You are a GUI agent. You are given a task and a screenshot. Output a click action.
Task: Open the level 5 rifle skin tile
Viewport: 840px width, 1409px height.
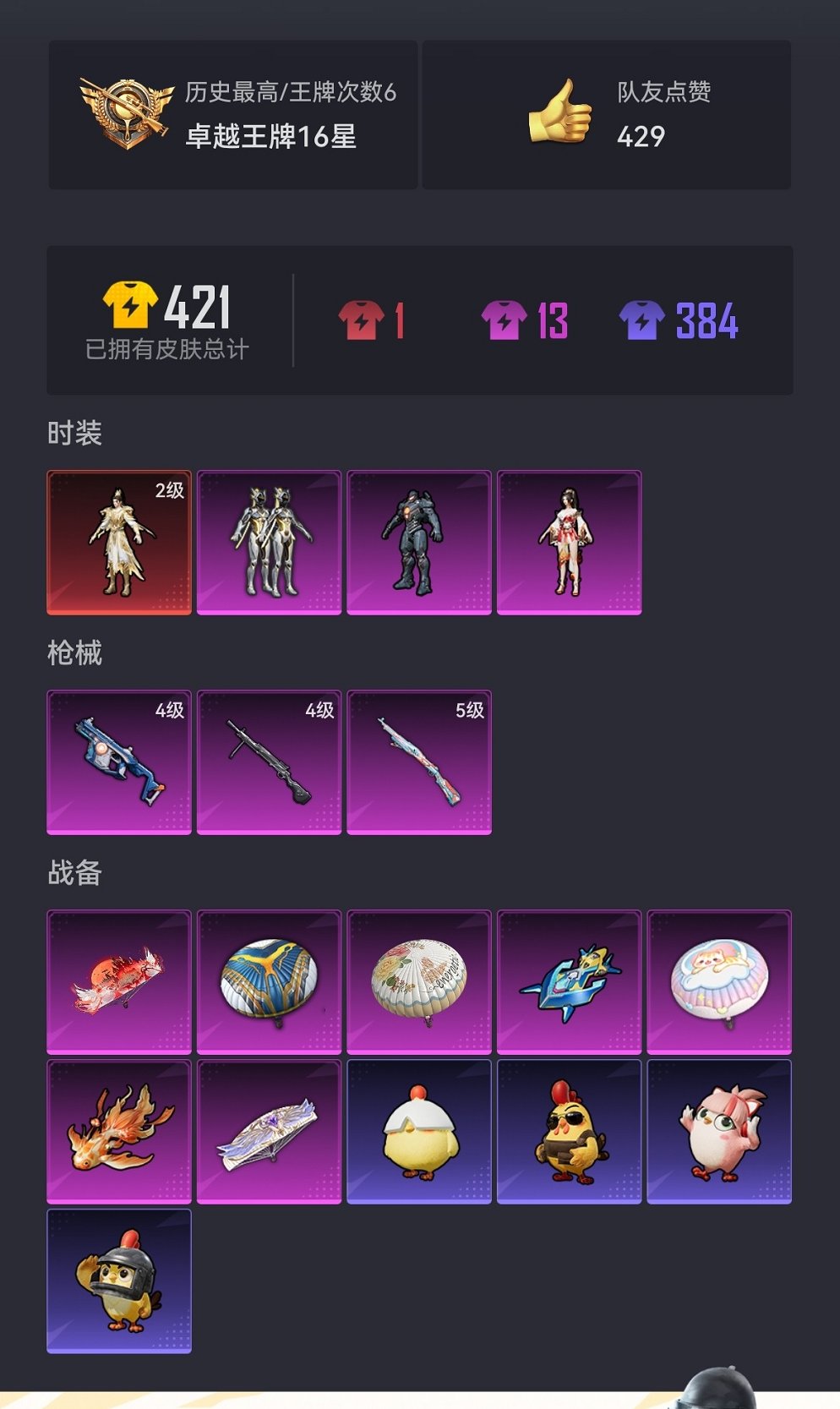[x=419, y=762]
